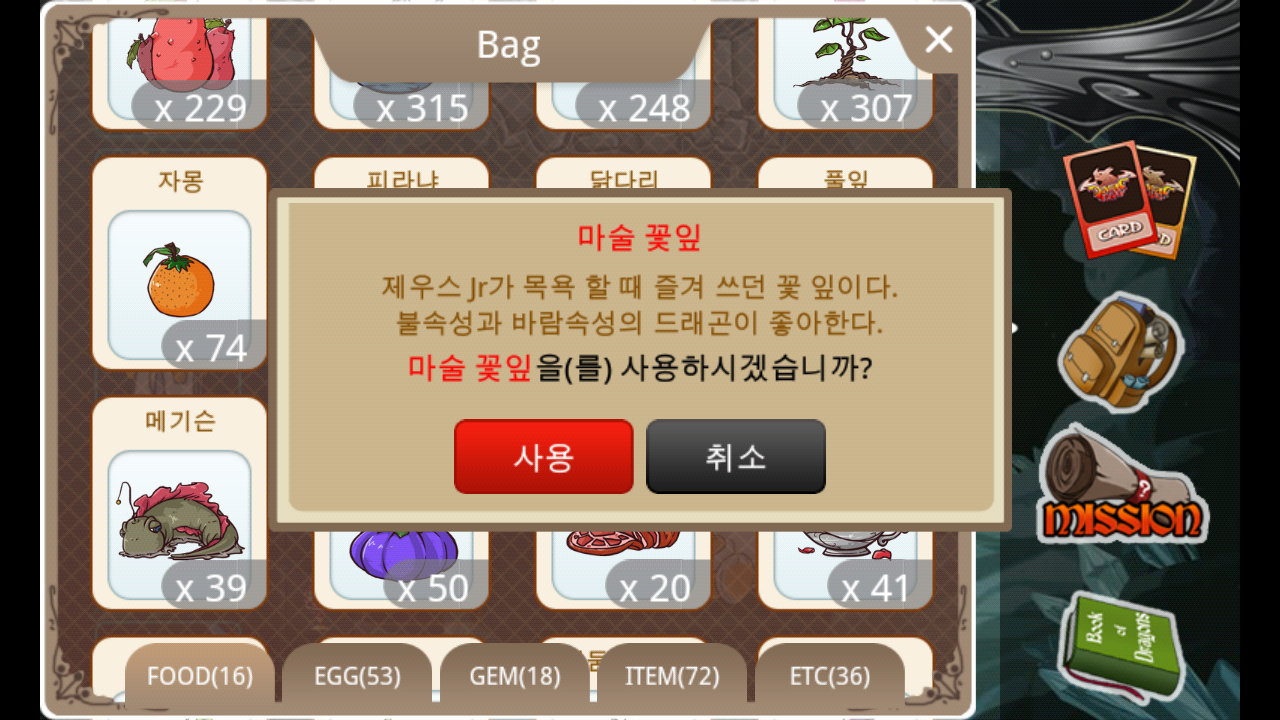Switch to the FOOD(16) tab
The height and width of the screenshot is (720, 1280).
[x=200, y=676]
